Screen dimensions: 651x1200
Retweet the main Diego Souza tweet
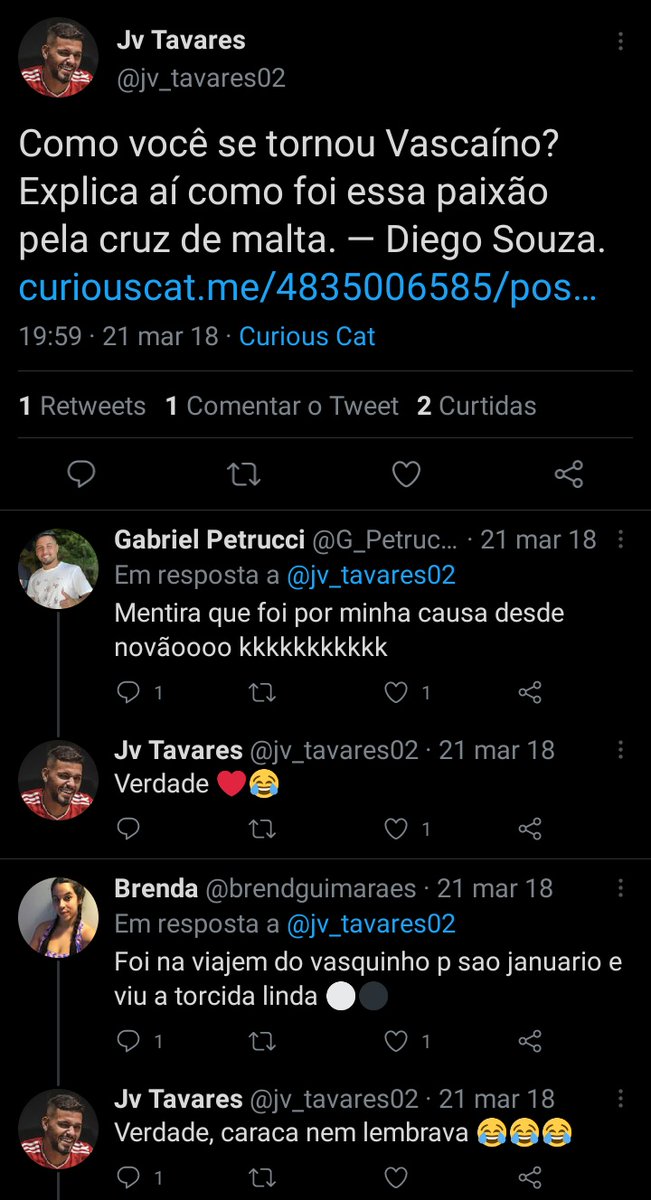click(243, 474)
